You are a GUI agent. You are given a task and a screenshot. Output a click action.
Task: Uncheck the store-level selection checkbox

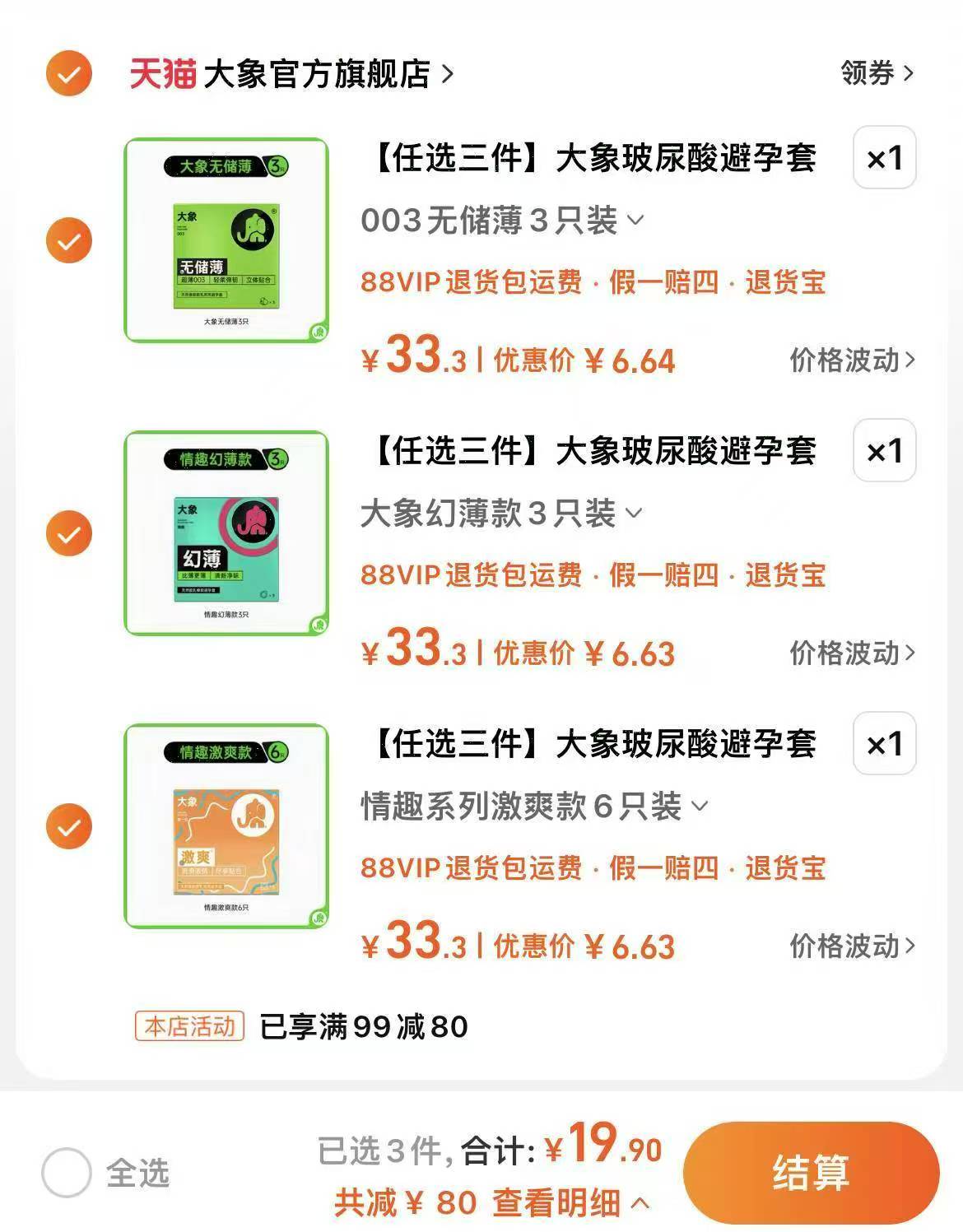[x=69, y=72]
